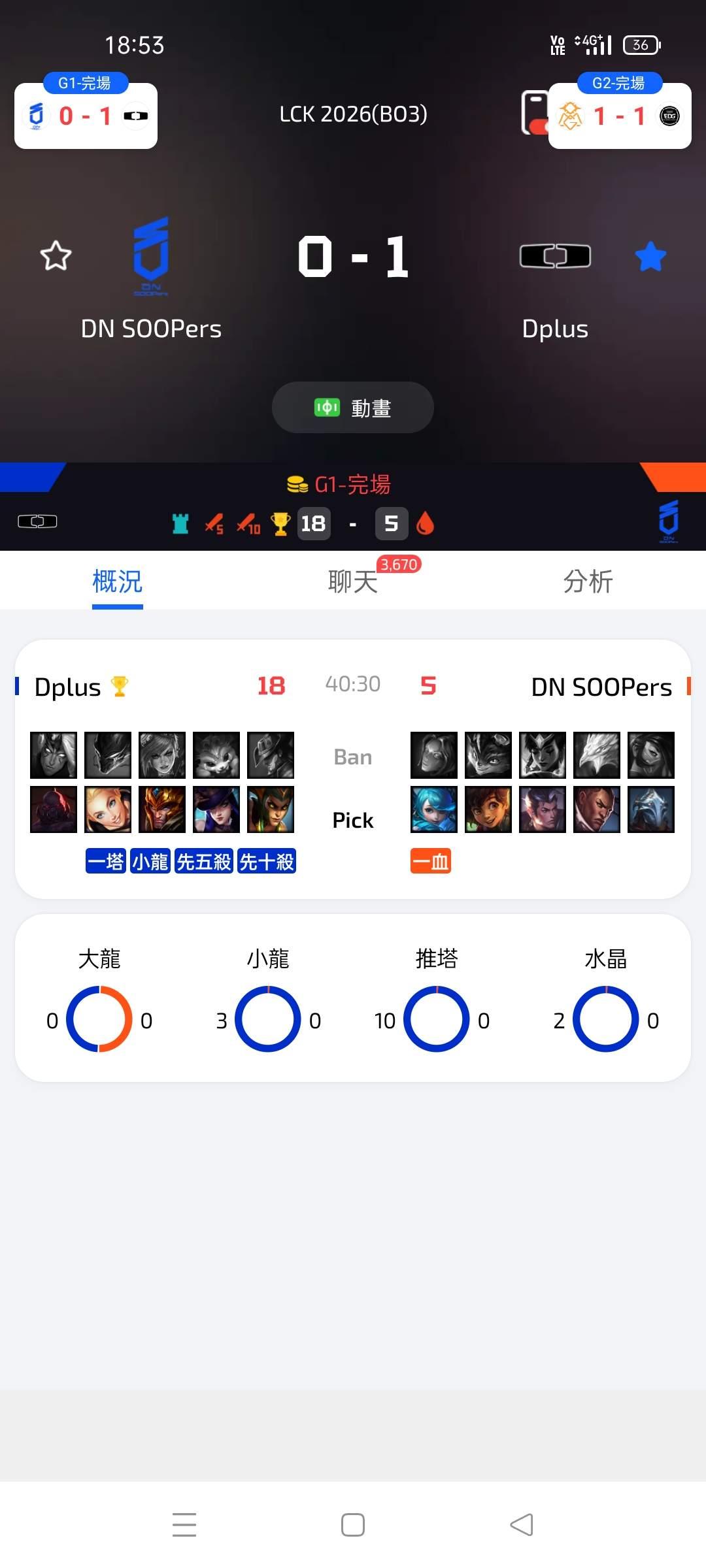This screenshot has width=706, height=1568.
Task: Go to the system home screen
Action: tap(353, 1525)
